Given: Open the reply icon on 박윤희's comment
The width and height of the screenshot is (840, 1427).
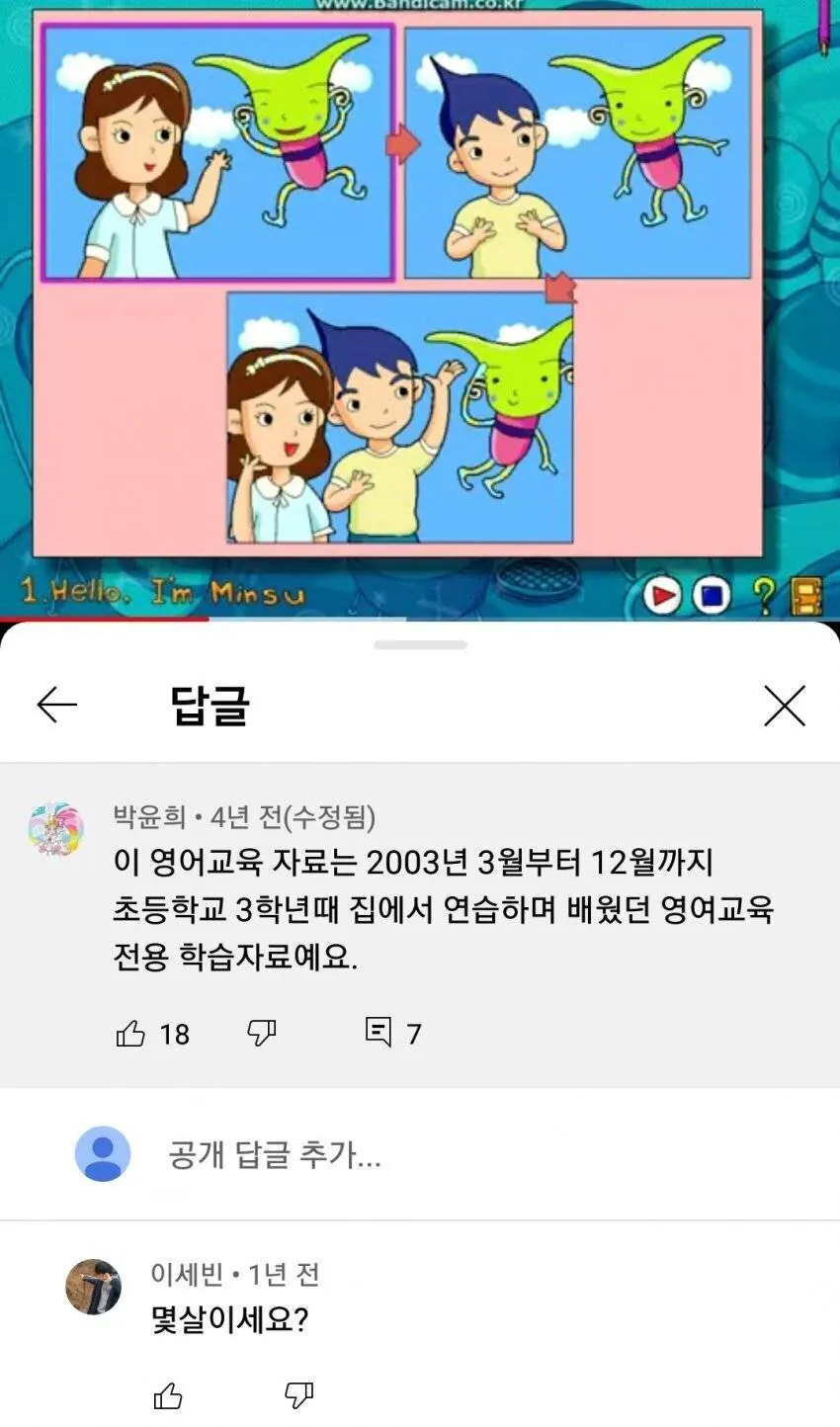Looking at the screenshot, I should pyautogui.click(x=378, y=1033).
